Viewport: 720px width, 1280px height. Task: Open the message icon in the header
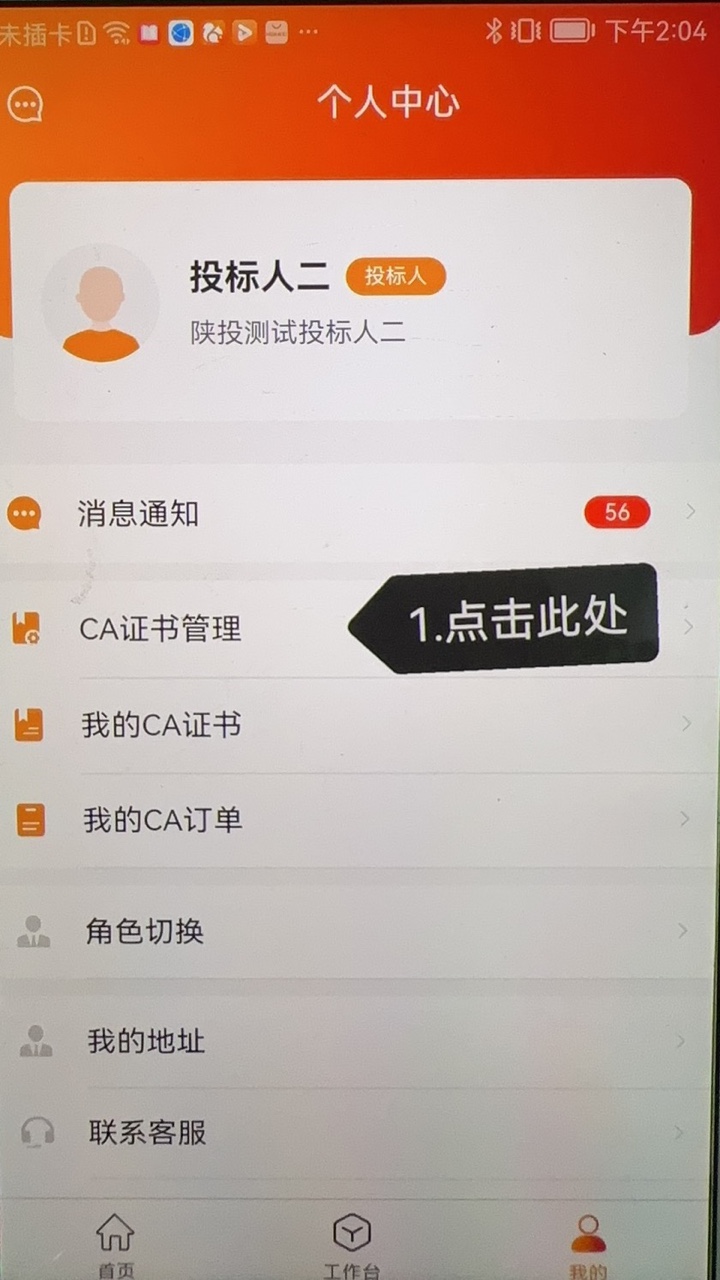tap(25, 104)
